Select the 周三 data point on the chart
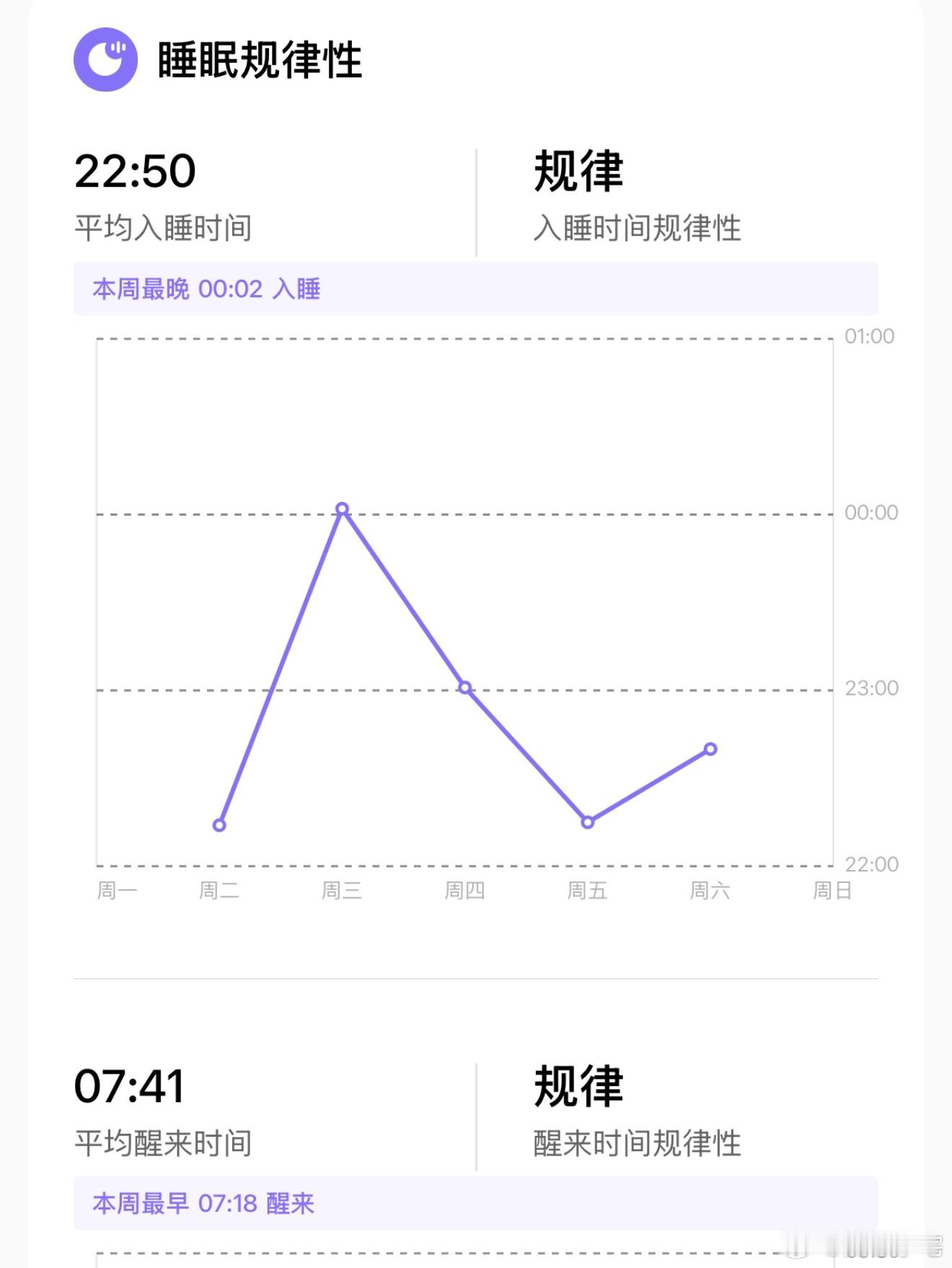This screenshot has height=1268, width=952. 342,509
